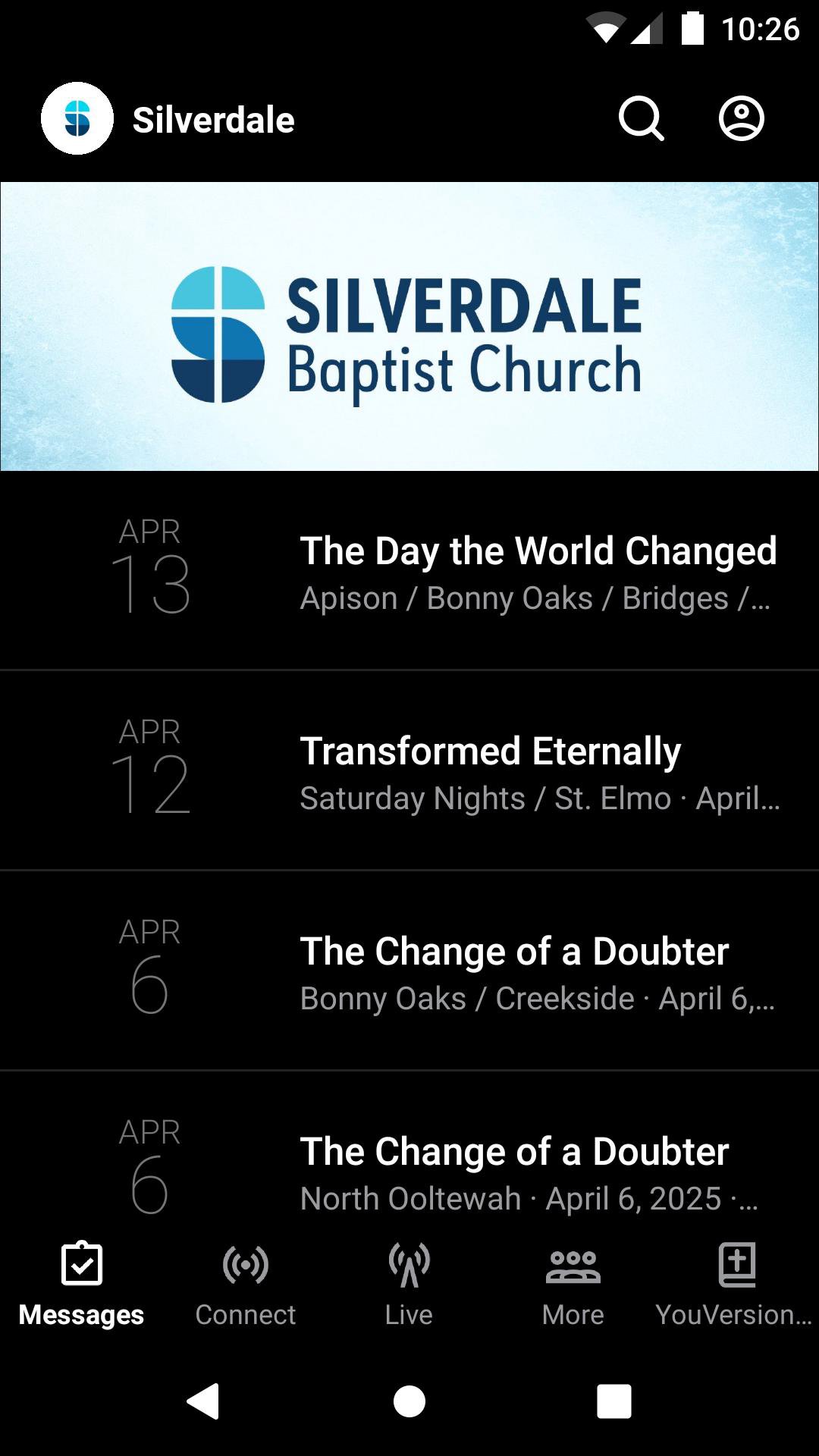The image size is (819, 1456).
Task: Switch to the Connect tab
Action: (x=246, y=1283)
